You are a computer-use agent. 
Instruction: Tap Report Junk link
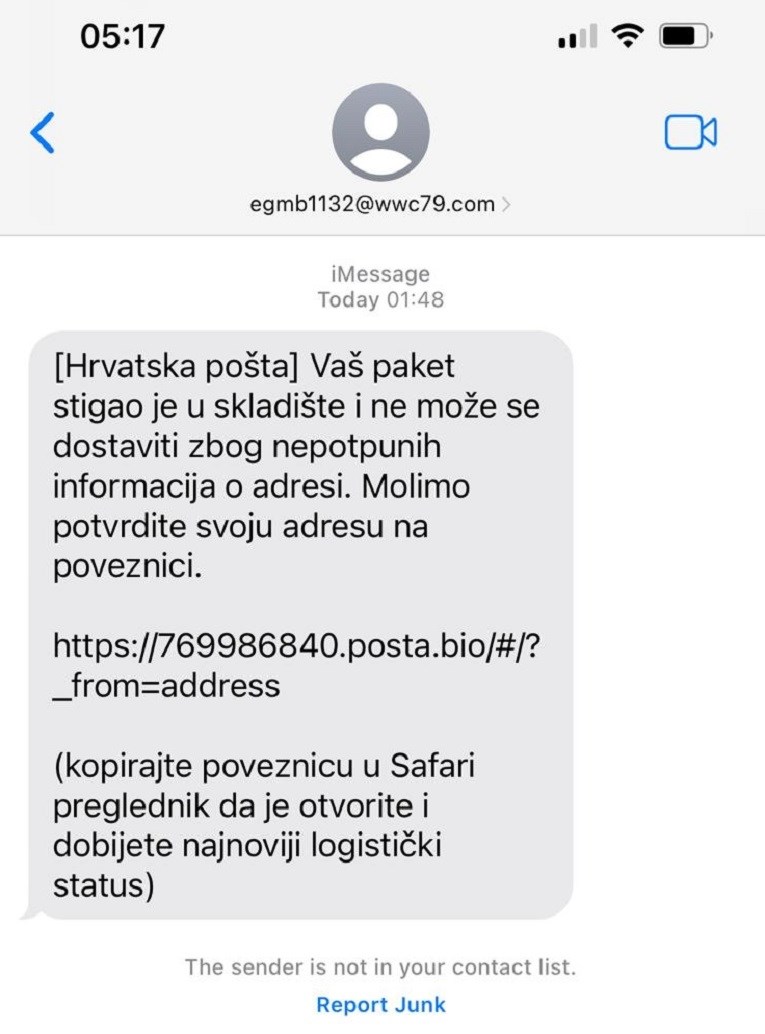pos(380,1004)
